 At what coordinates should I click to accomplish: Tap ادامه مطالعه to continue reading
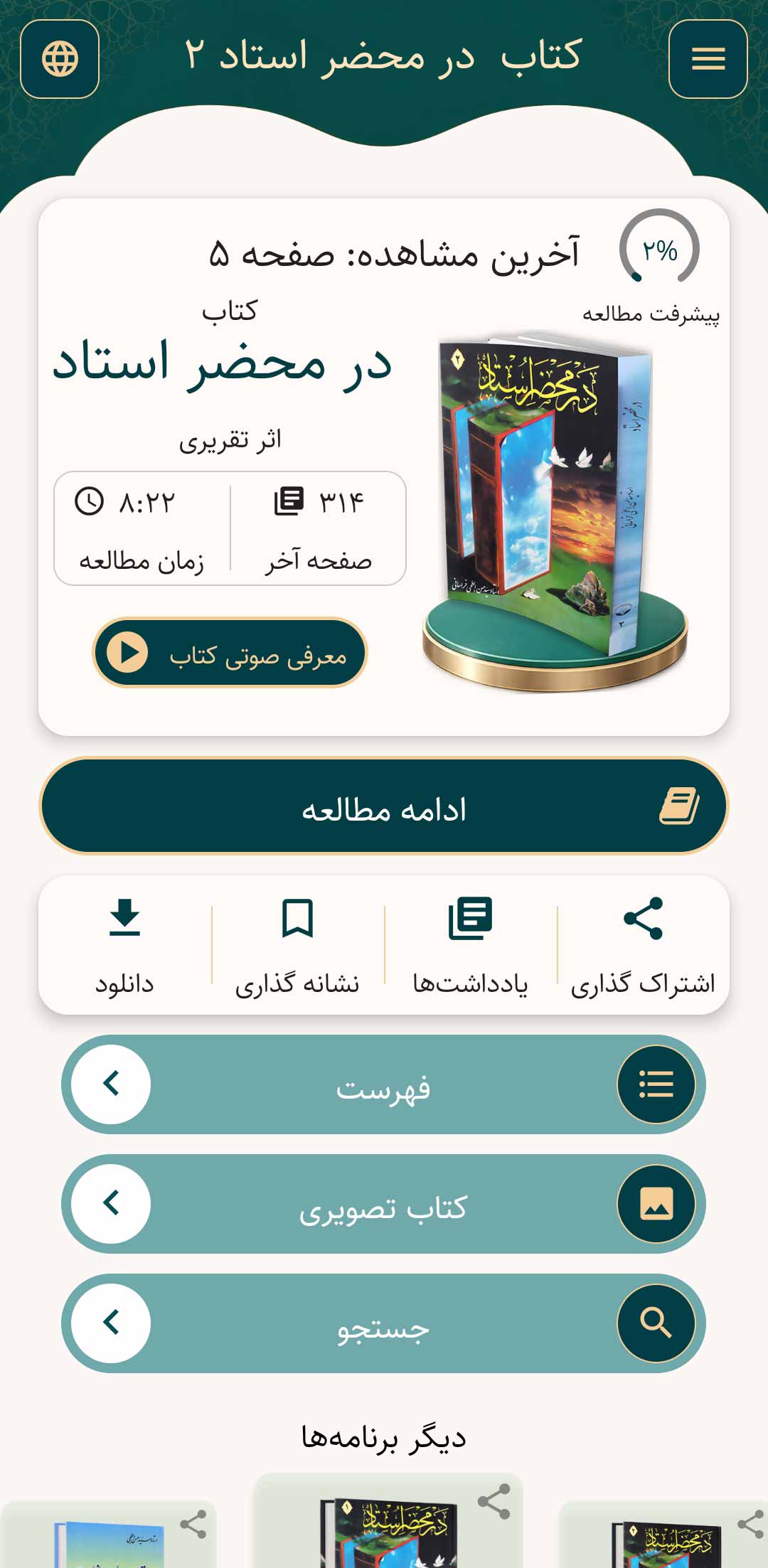[x=384, y=806]
